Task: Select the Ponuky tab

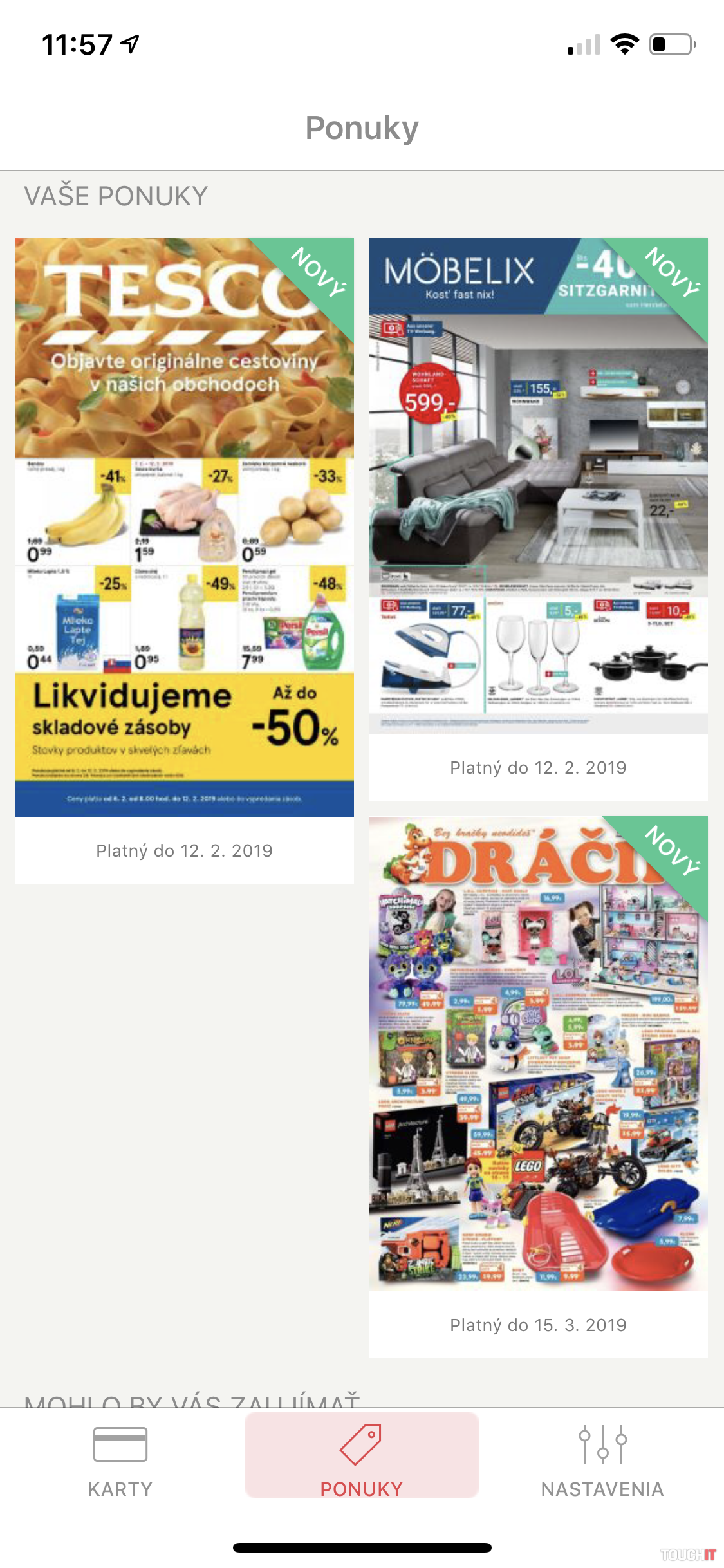Action: (362, 1461)
